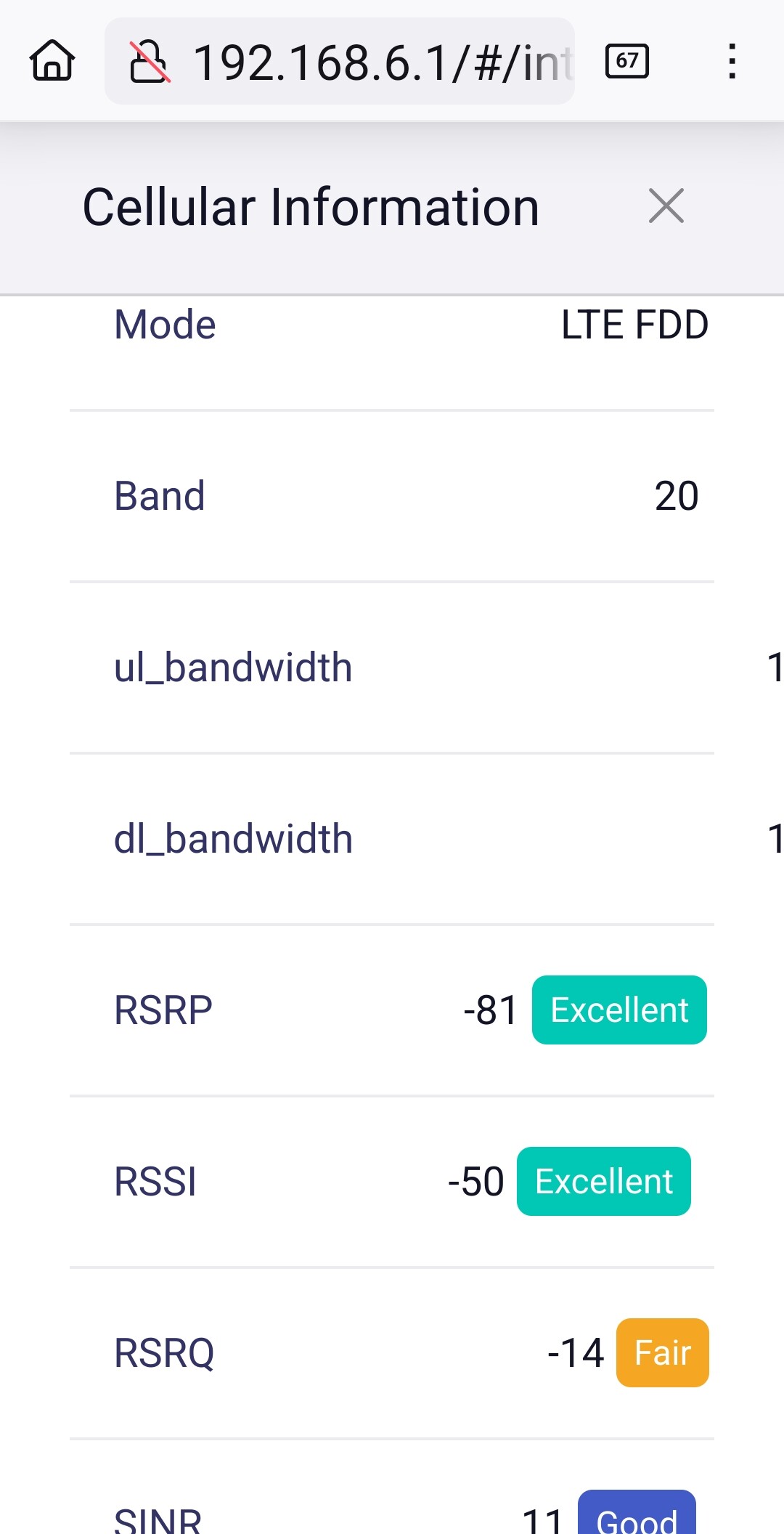Close the Cellular Information dialog
Screen dimensions: 784x1534
[x=666, y=206]
